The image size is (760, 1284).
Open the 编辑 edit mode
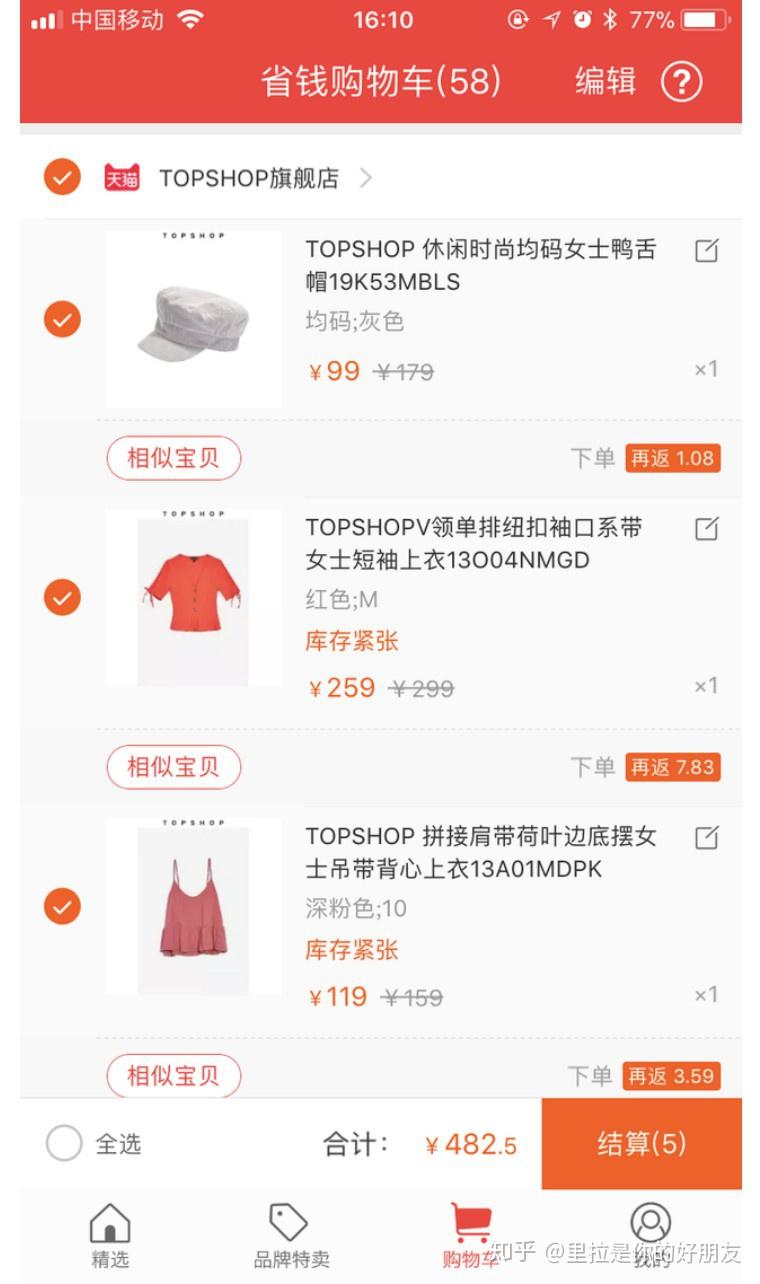(x=604, y=82)
